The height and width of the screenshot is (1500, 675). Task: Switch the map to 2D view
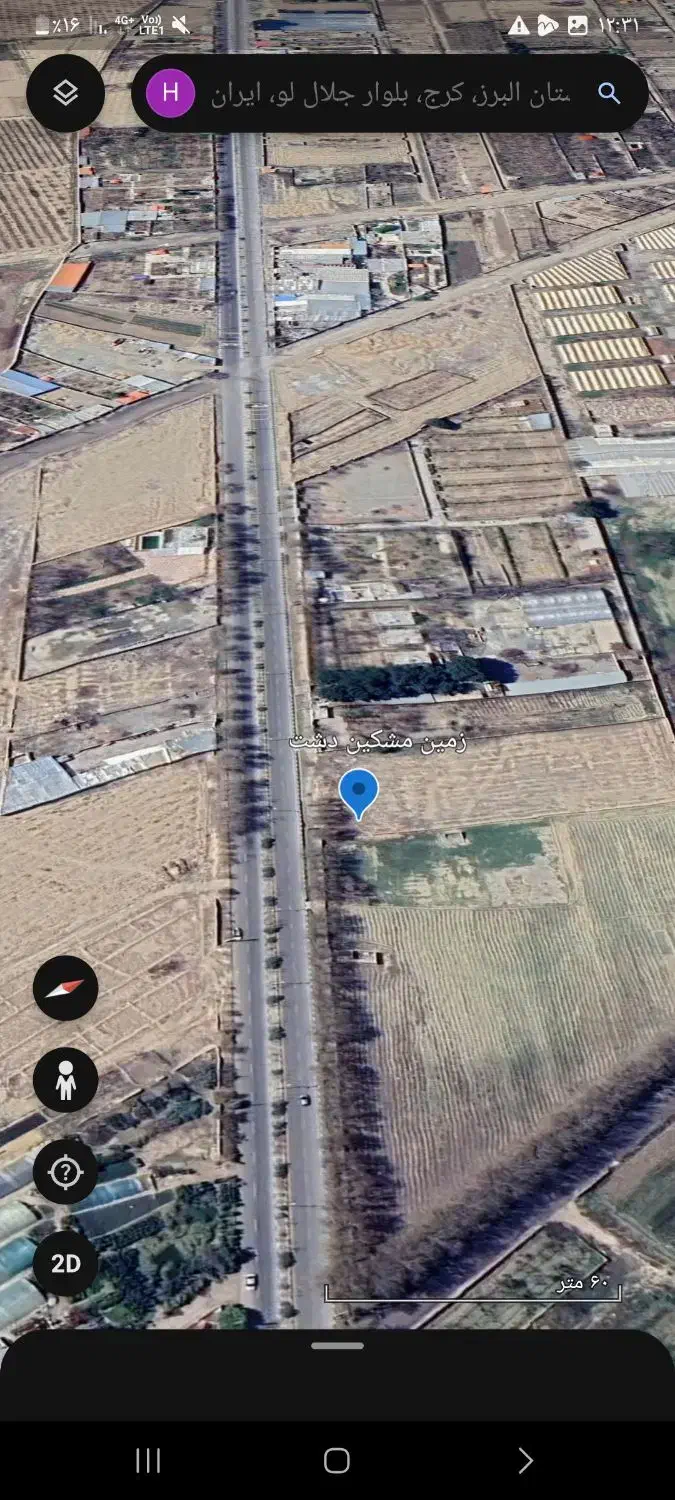click(65, 1263)
